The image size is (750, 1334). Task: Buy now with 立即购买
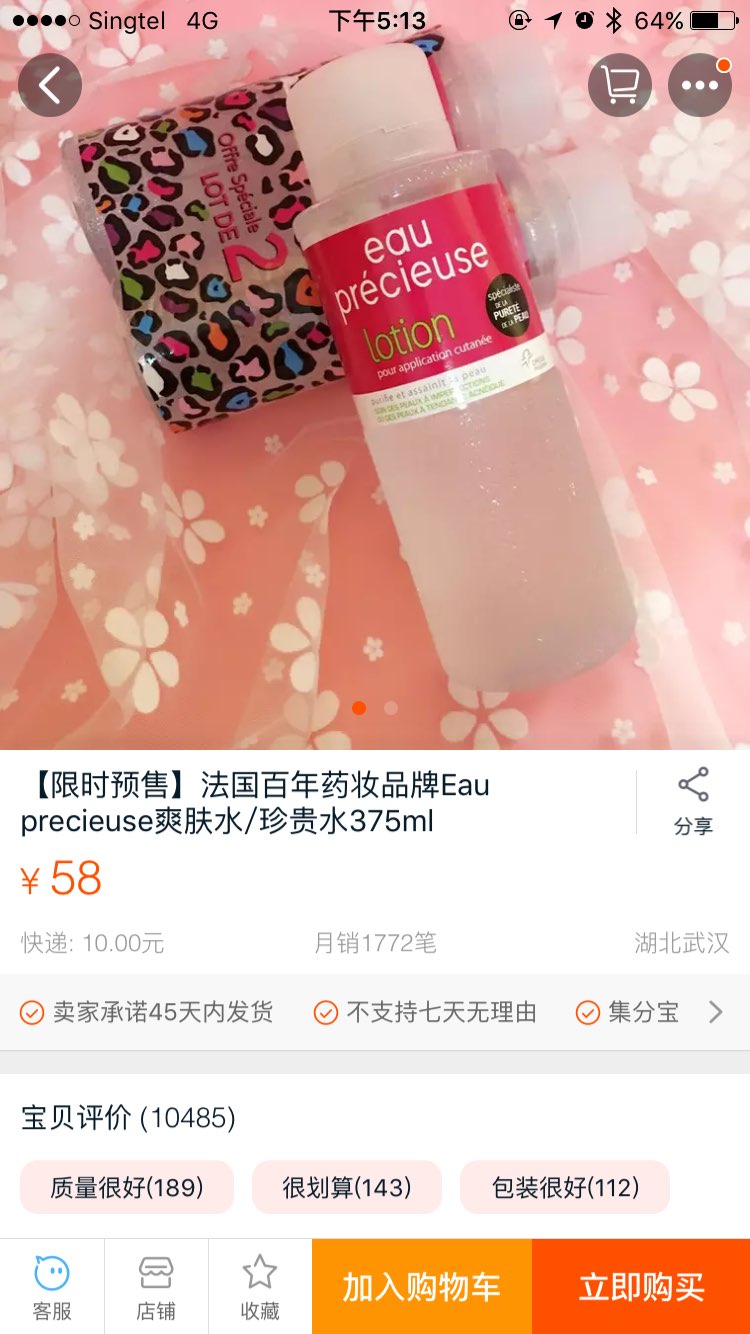(641, 1287)
